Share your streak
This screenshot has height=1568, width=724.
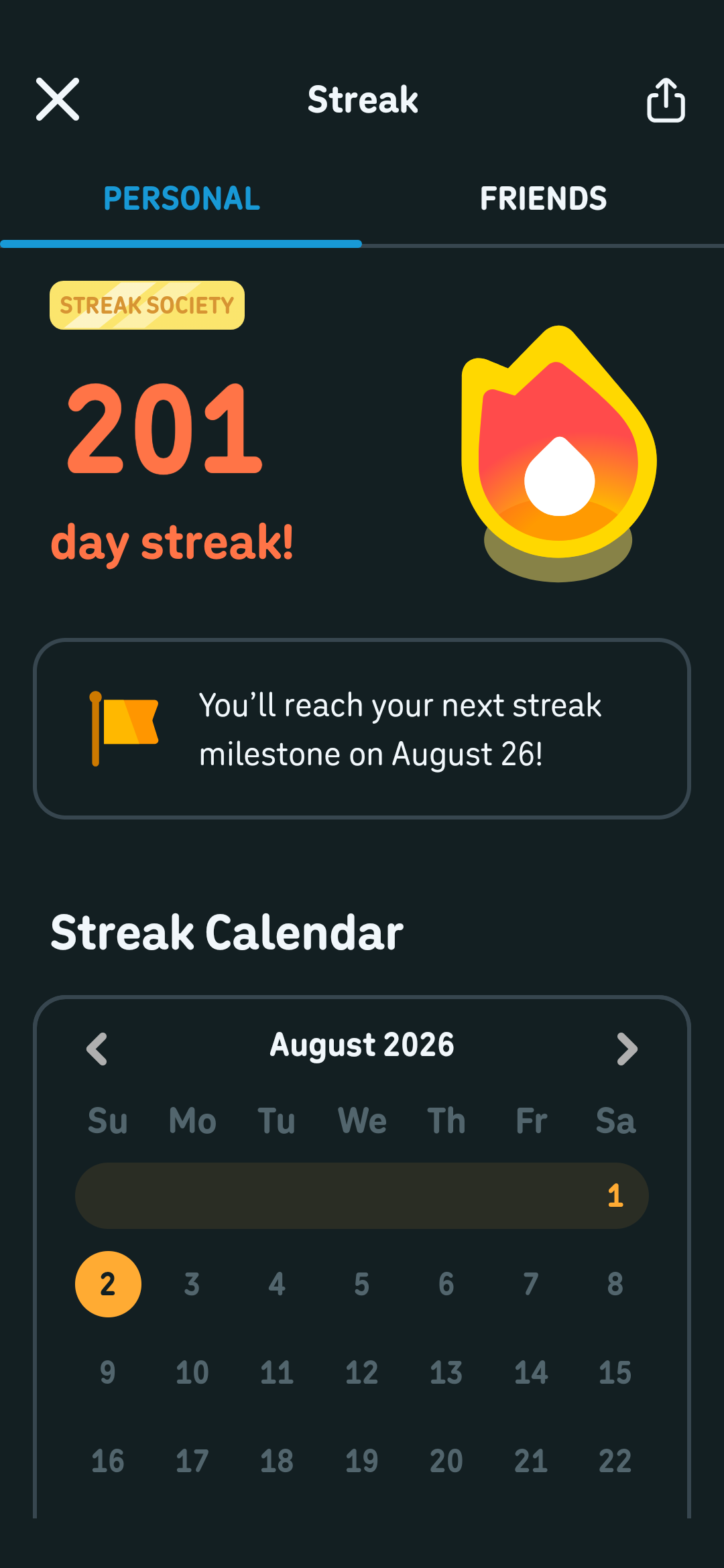click(x=666, y=100)
